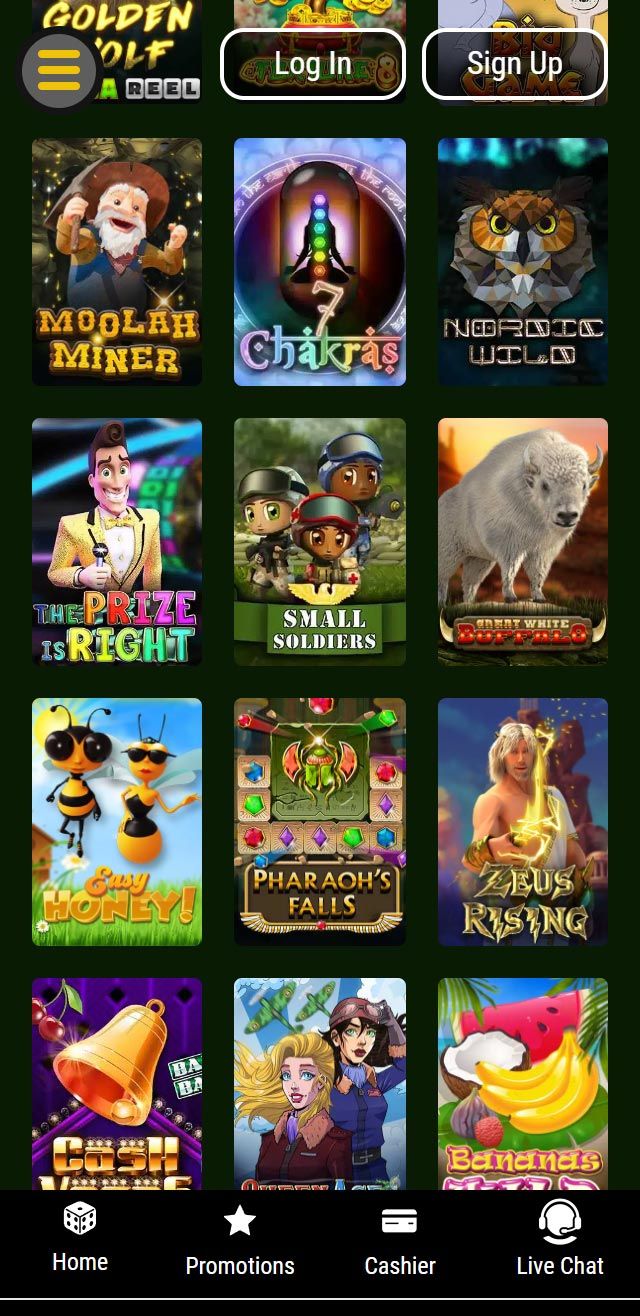Open the Nordic Wild game
The height and width of the screenshot is (1316, 640).
[x=523, y=262]
